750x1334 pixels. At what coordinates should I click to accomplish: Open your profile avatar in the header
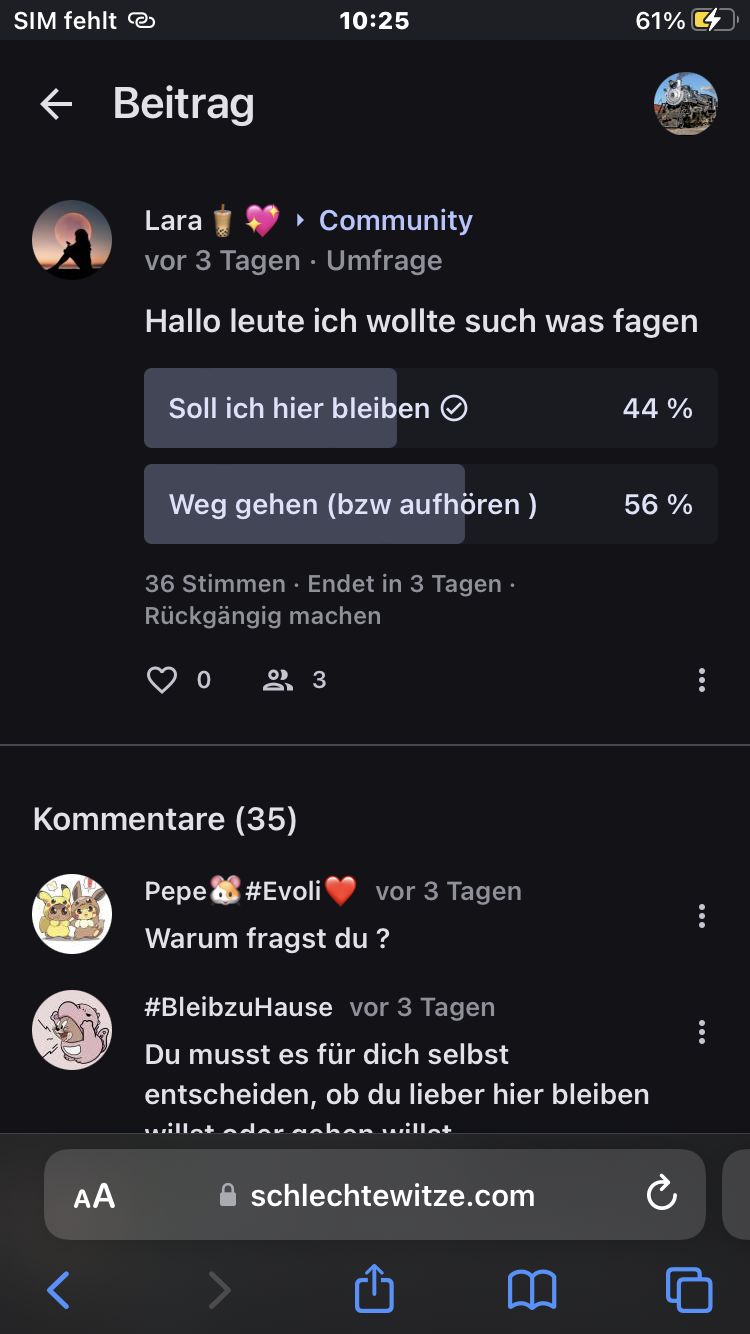click(x=685, y=104)
